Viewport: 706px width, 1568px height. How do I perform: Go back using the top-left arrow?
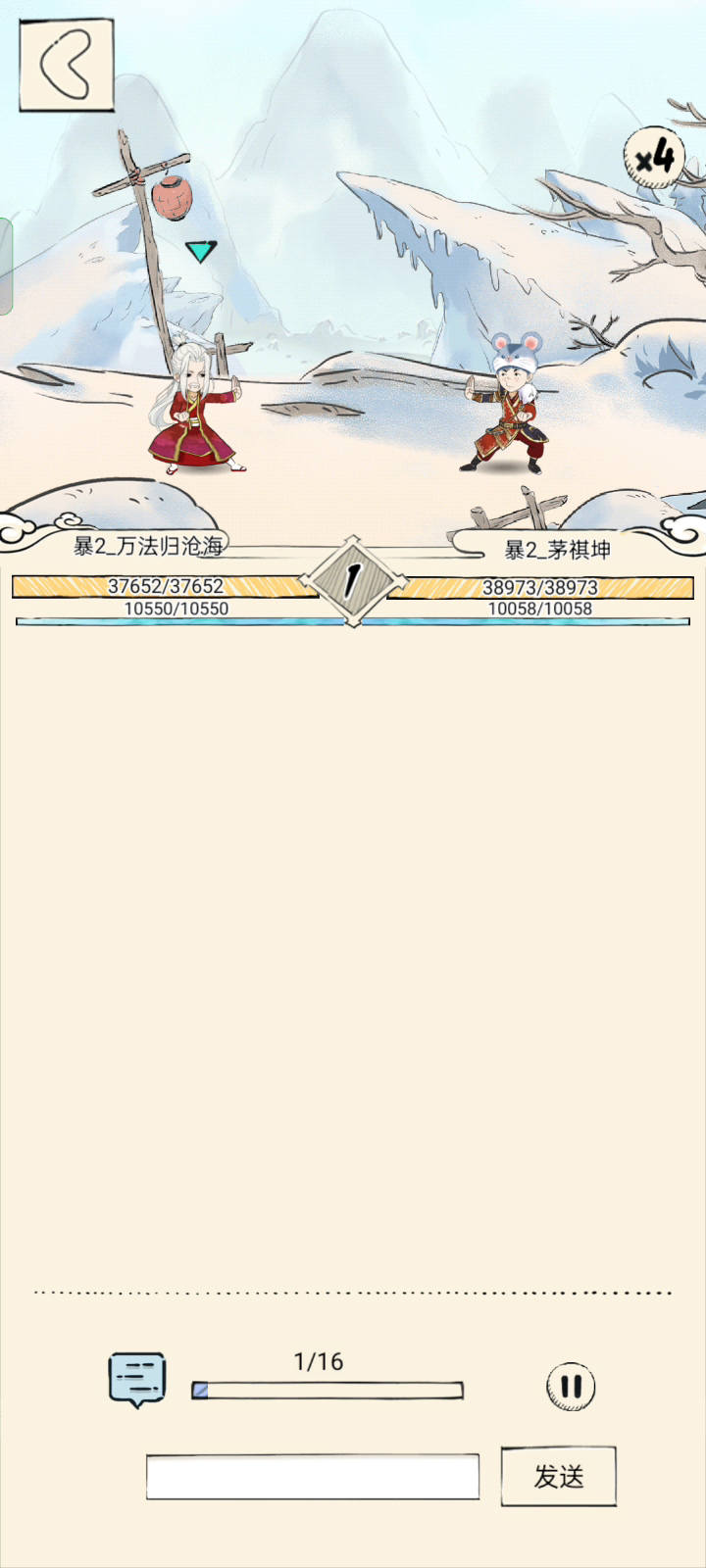67,65
